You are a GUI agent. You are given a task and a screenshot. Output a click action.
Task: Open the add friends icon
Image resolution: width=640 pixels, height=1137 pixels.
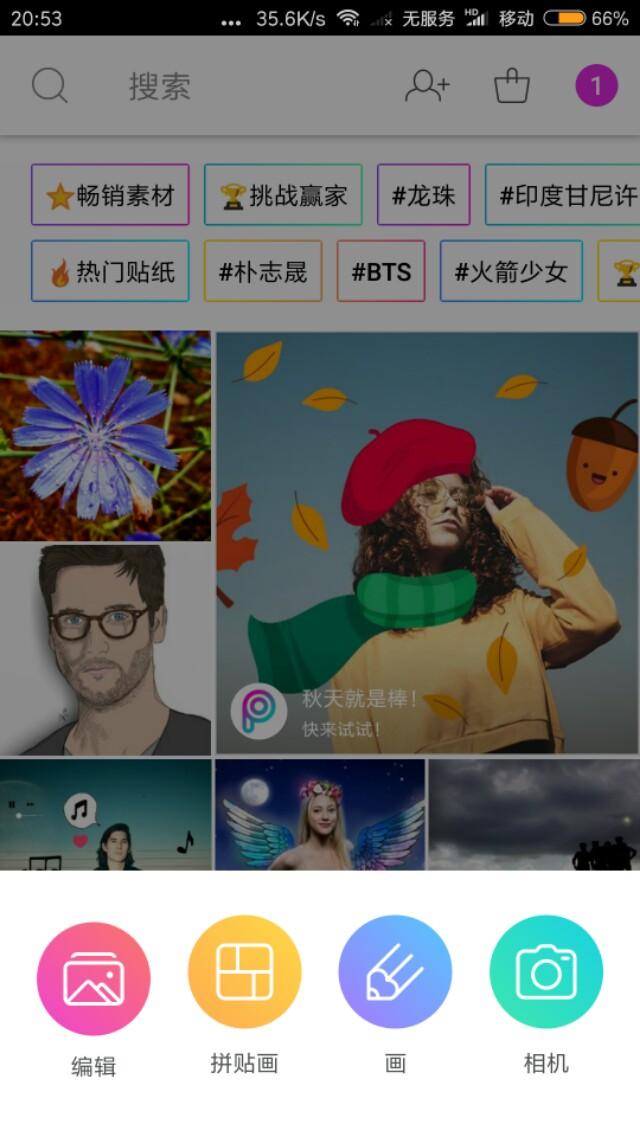click(x=427, y=86)
